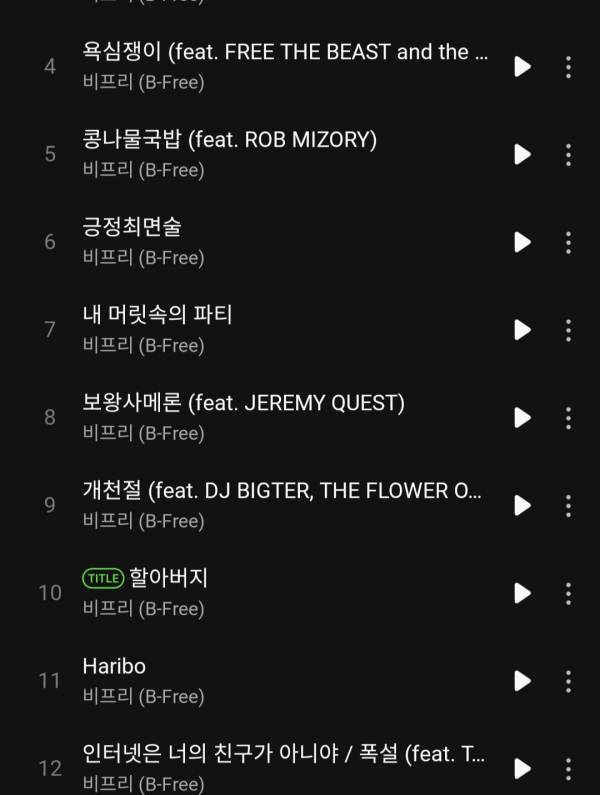Play 인터넷은 너의 친구가 아니야 / 폭설
Viewport: 600px width, 795px height.
522,768
